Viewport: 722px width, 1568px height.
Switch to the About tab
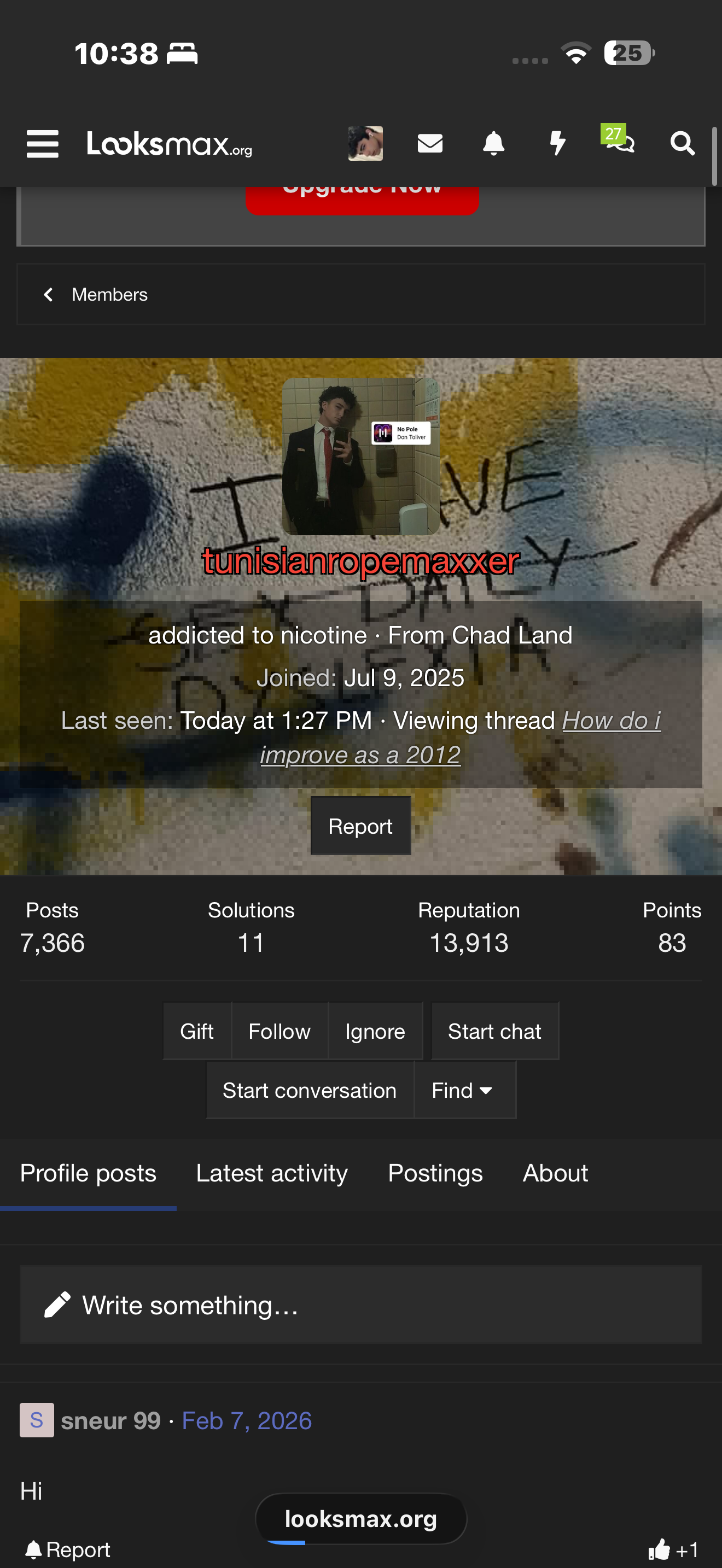pos(555,1173)
